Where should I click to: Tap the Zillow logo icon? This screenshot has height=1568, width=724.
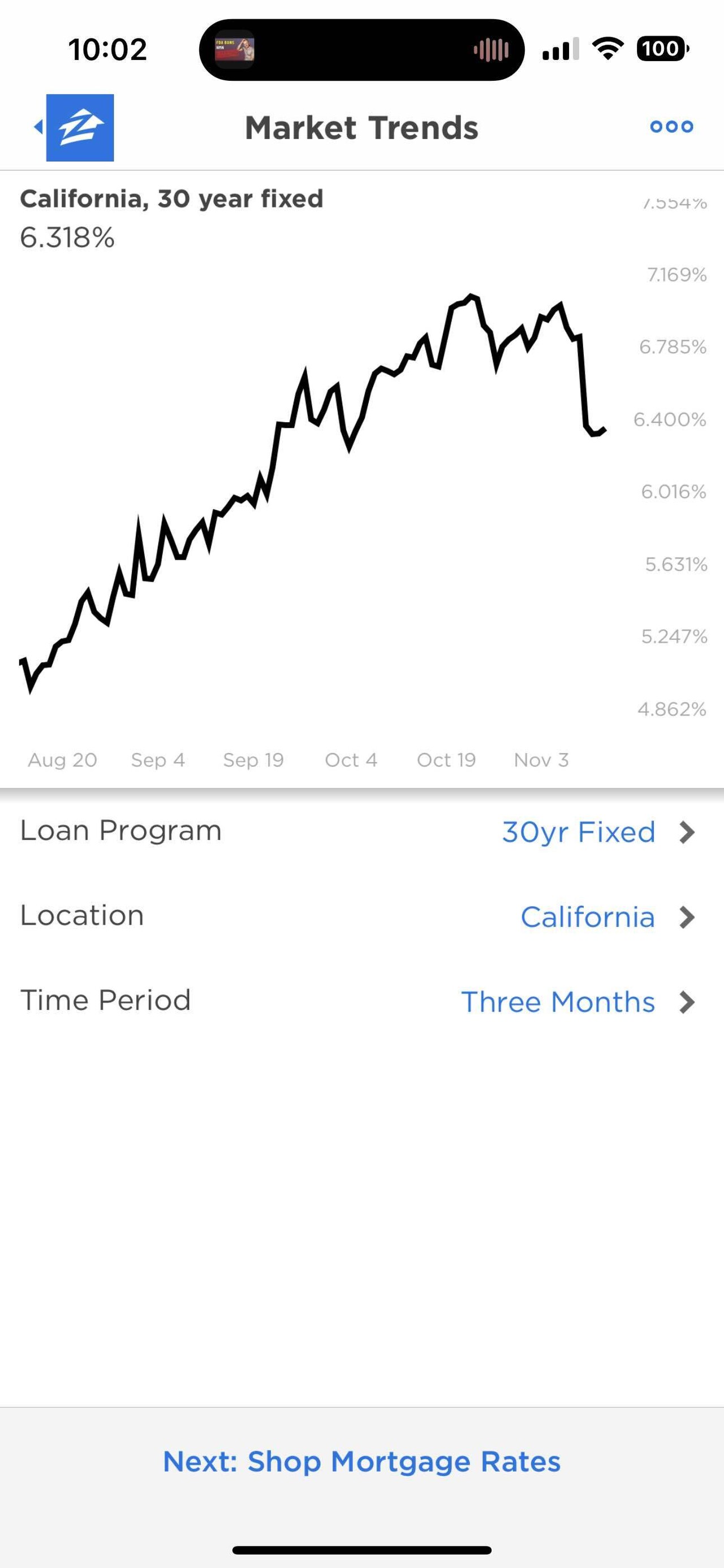(x=80, y=127)
